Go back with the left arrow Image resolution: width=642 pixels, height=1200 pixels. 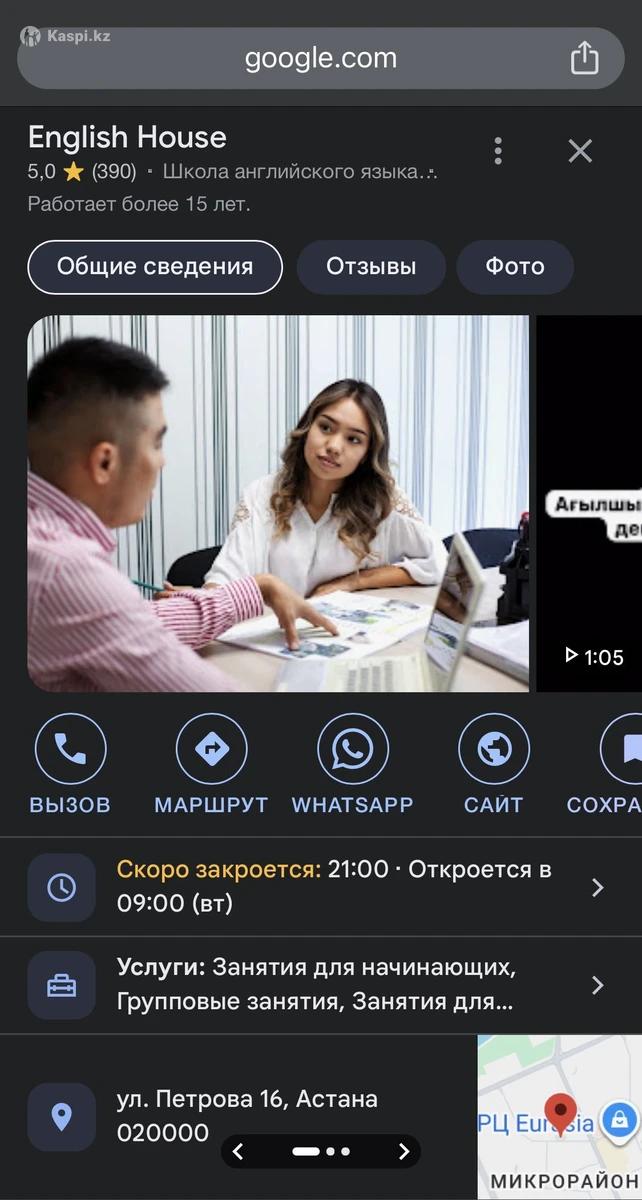[x=238, y=1152]
